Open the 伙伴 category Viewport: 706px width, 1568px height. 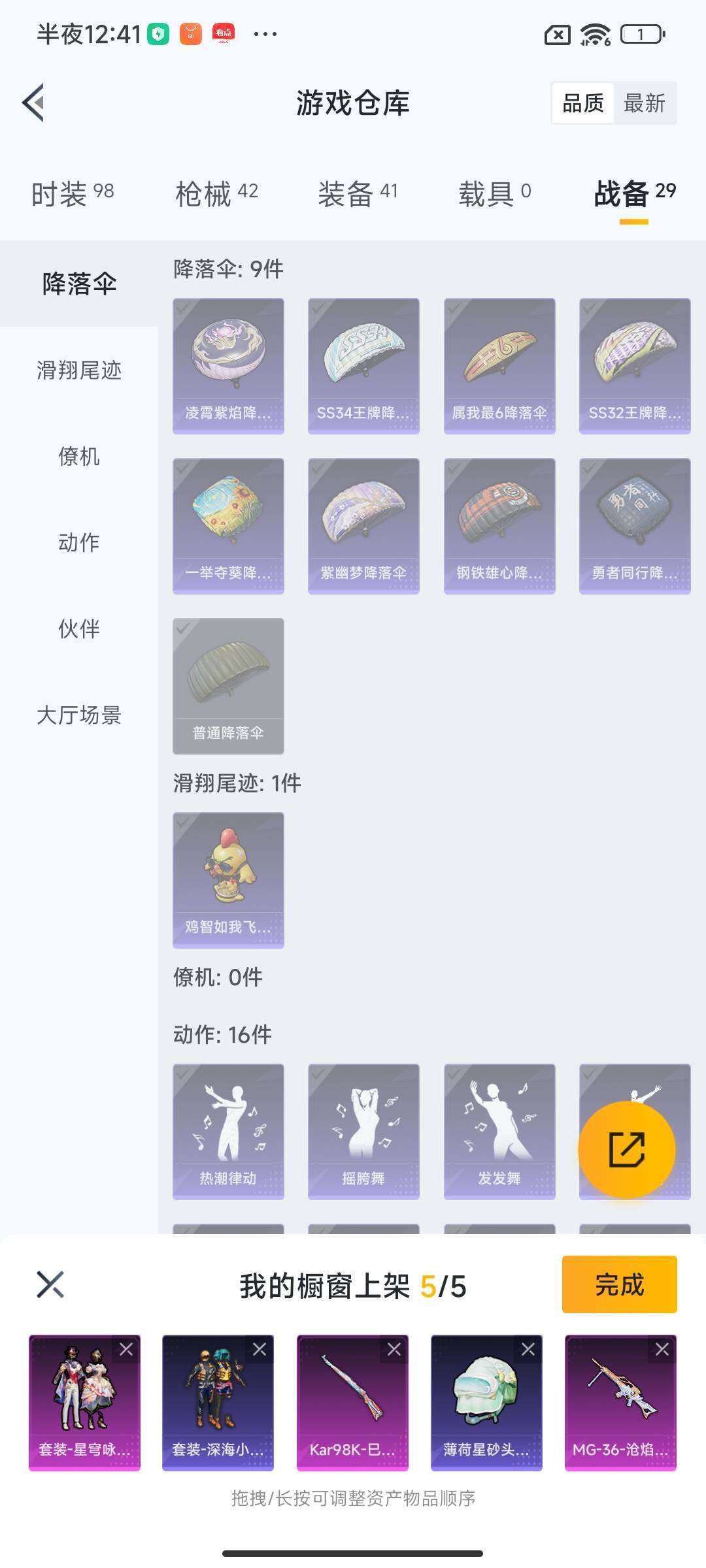click(79, 629)
